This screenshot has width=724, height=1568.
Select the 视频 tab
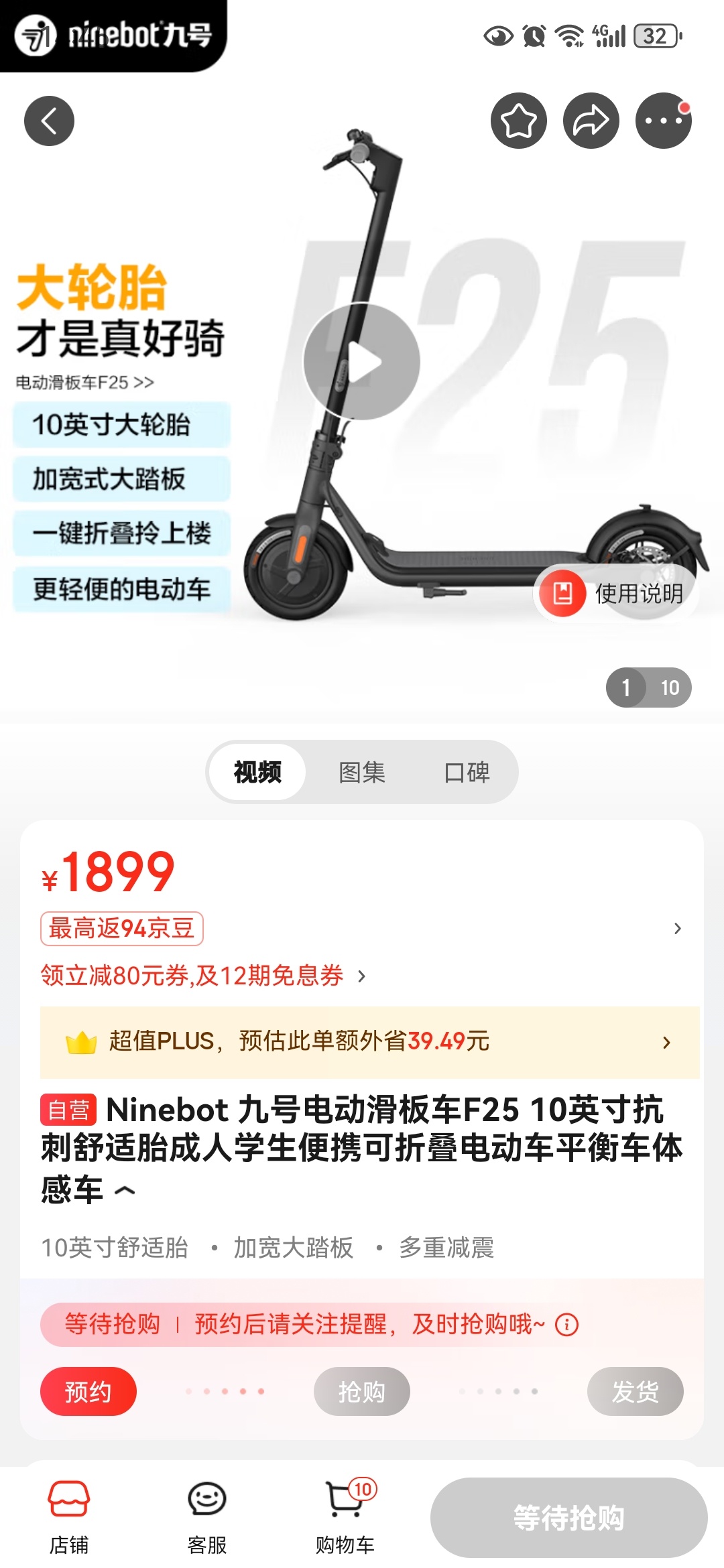[257, 772]
